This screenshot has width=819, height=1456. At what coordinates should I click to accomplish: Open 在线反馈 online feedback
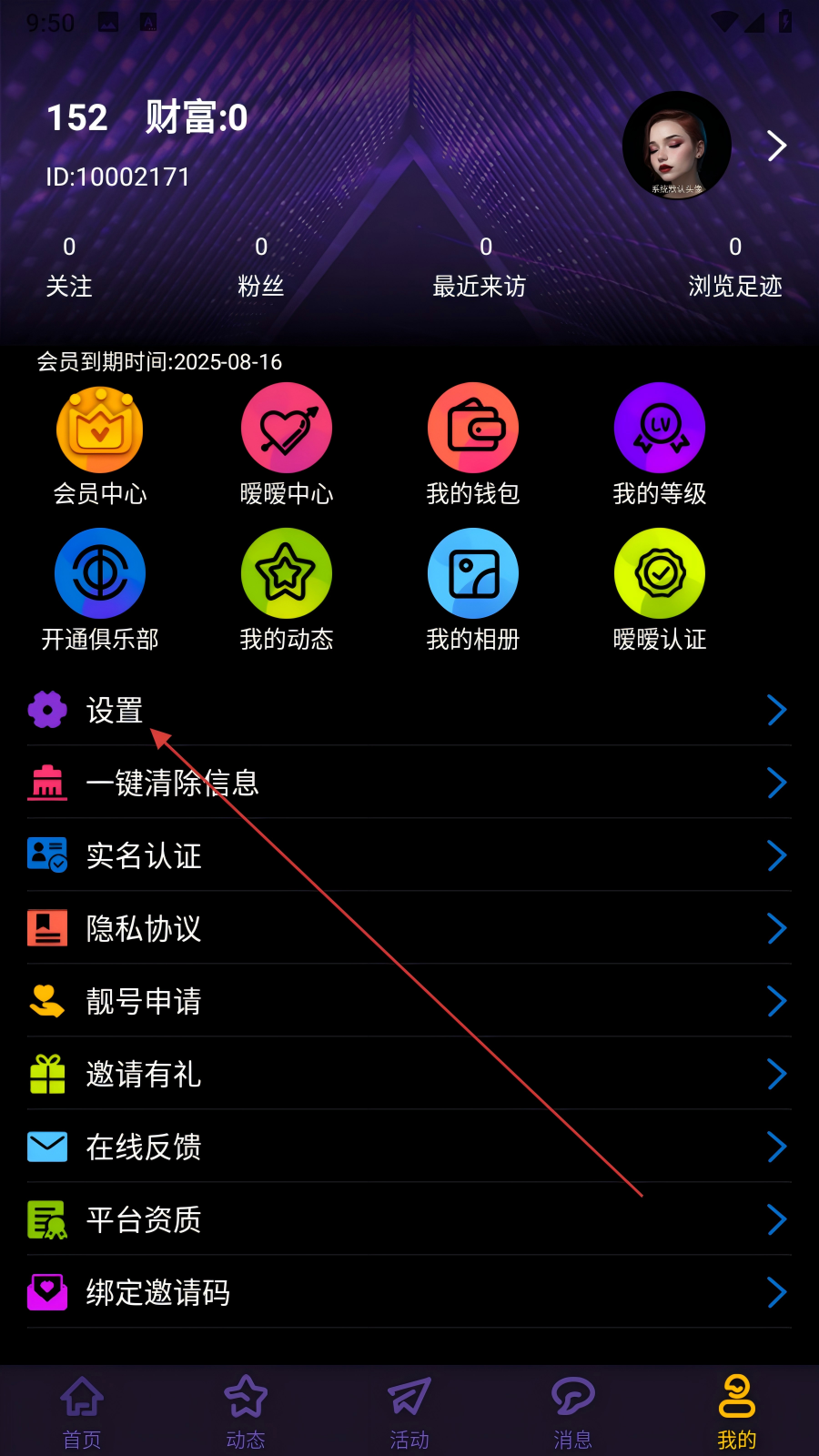pos(409,1147)
